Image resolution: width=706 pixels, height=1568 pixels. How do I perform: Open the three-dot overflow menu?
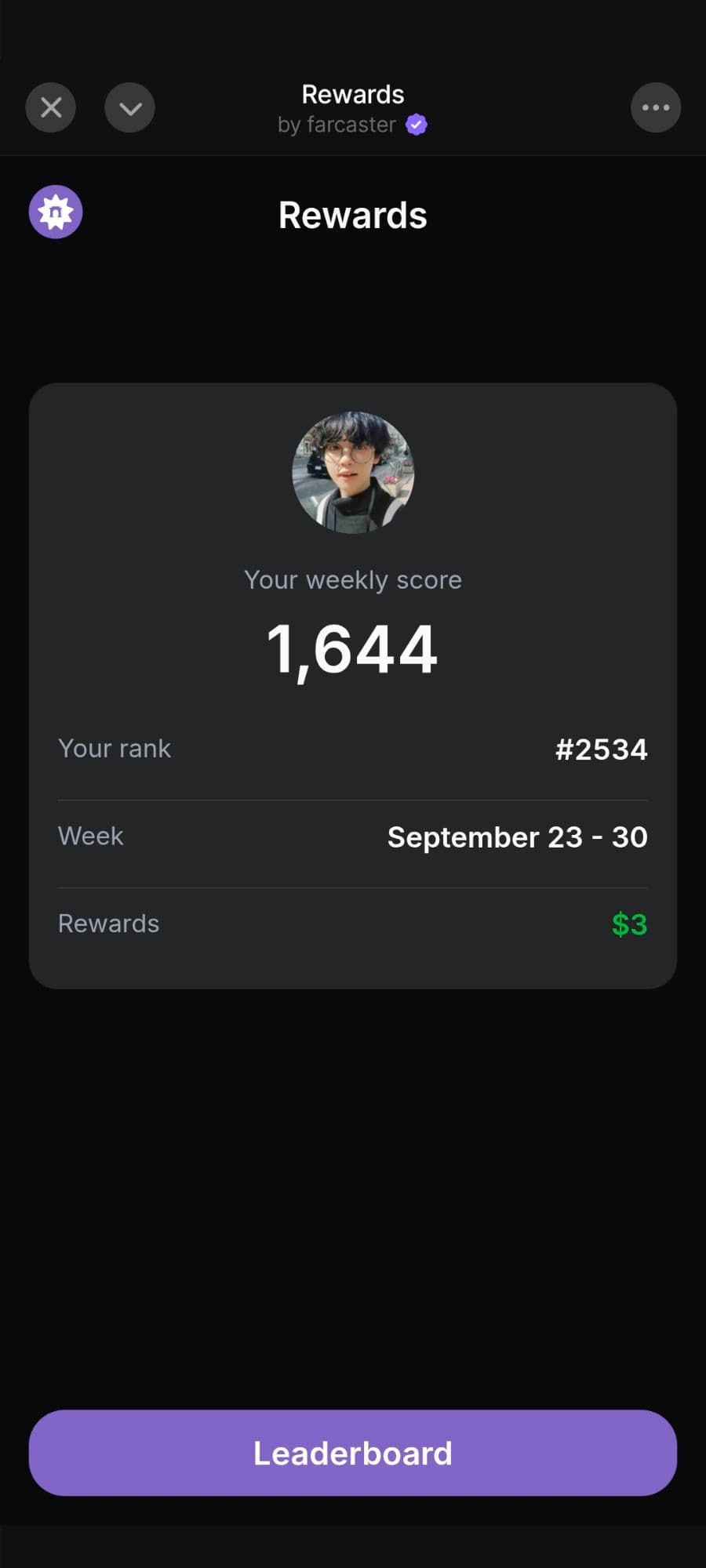pos(655,107)
